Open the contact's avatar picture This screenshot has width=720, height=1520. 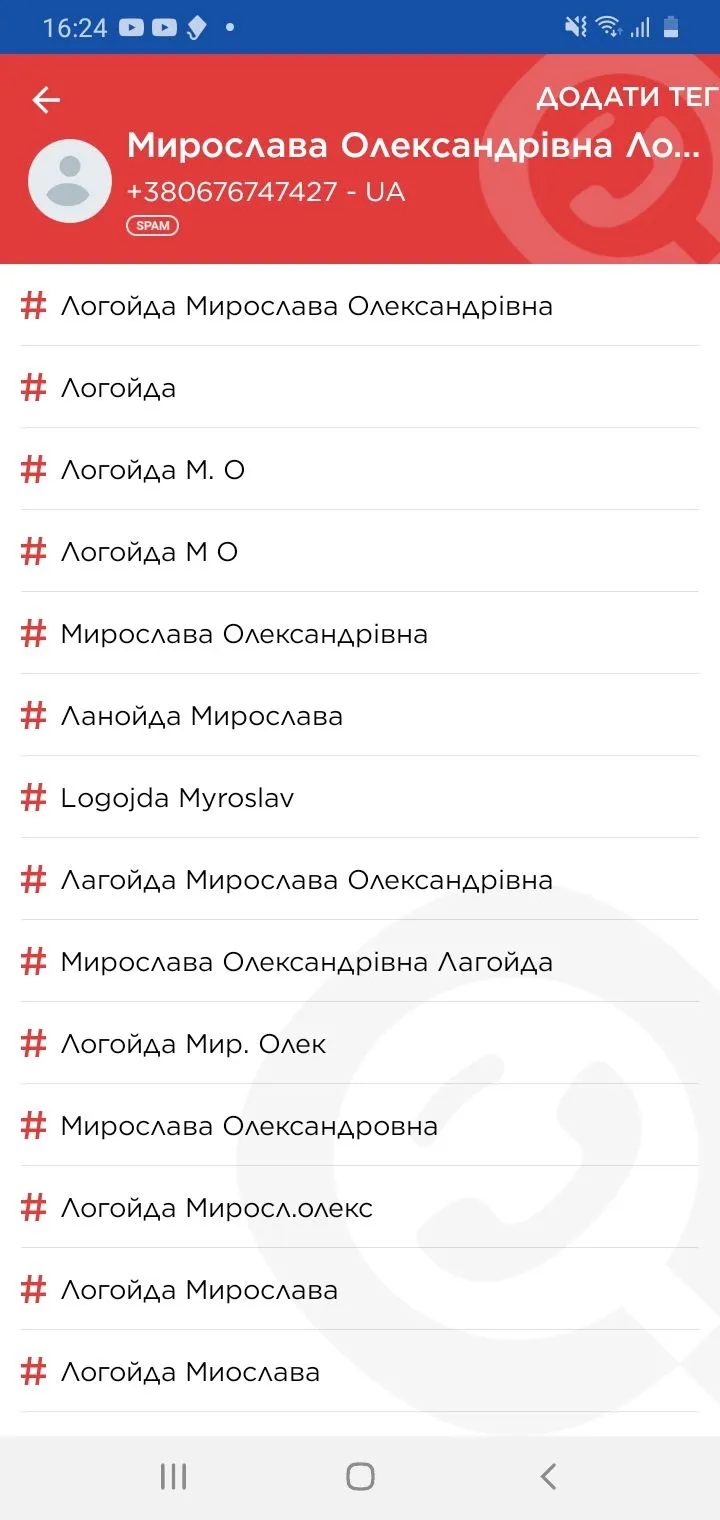coord(69,181)
